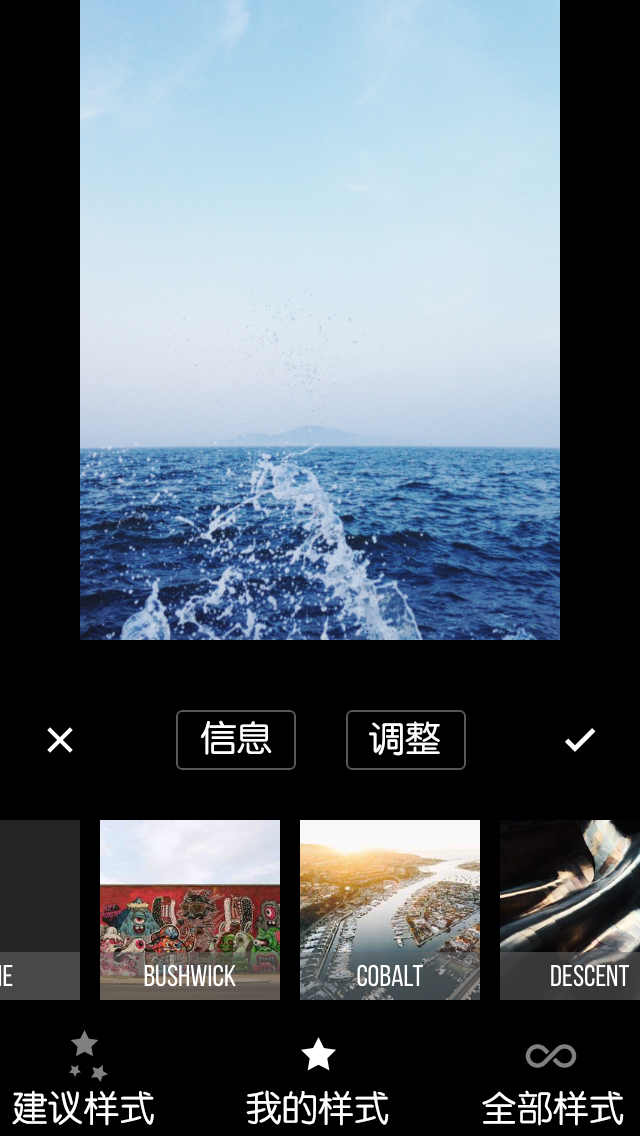Switch to the 我的样式 tab
Viewport: 640px width, 1136px height.
[x=318, y=1082]
